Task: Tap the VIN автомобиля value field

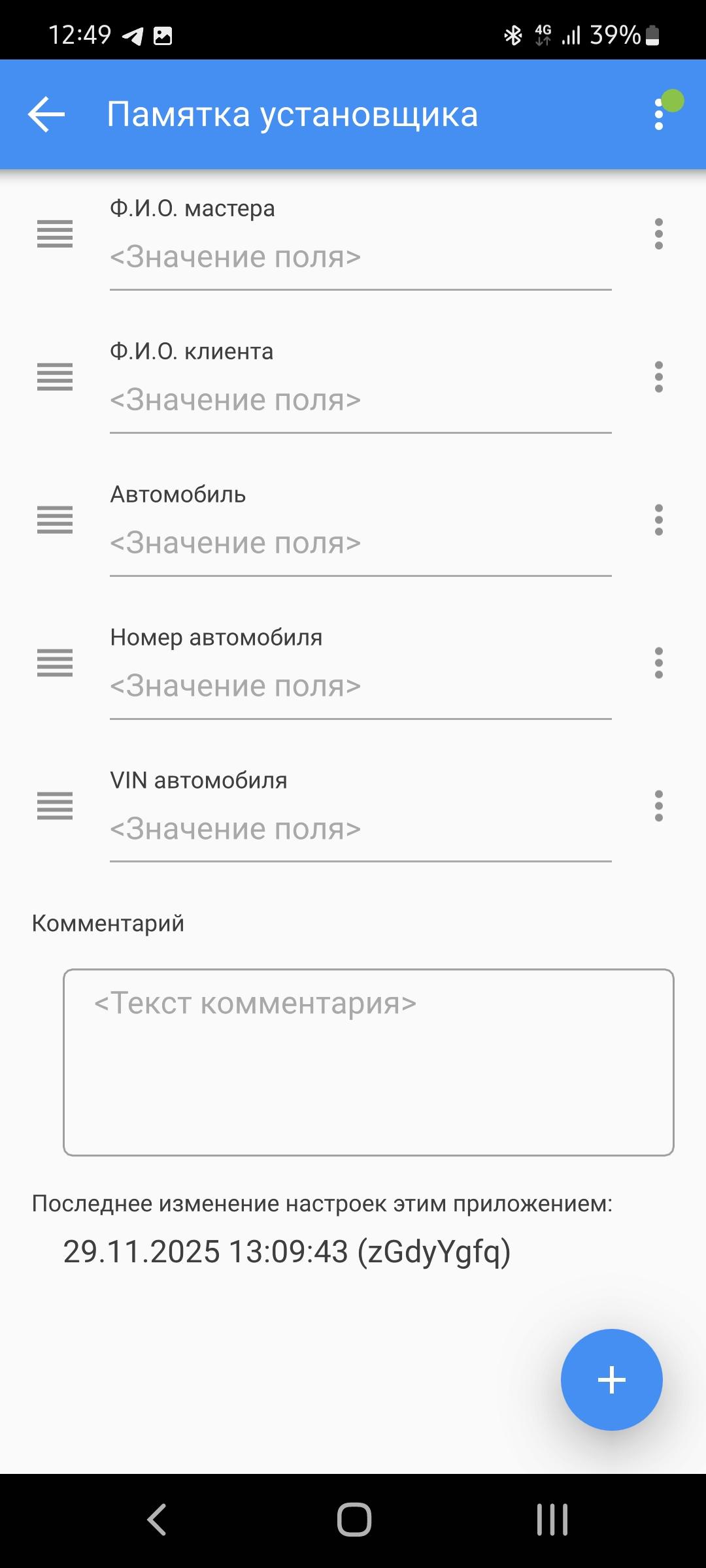Action: pos(360,830)
